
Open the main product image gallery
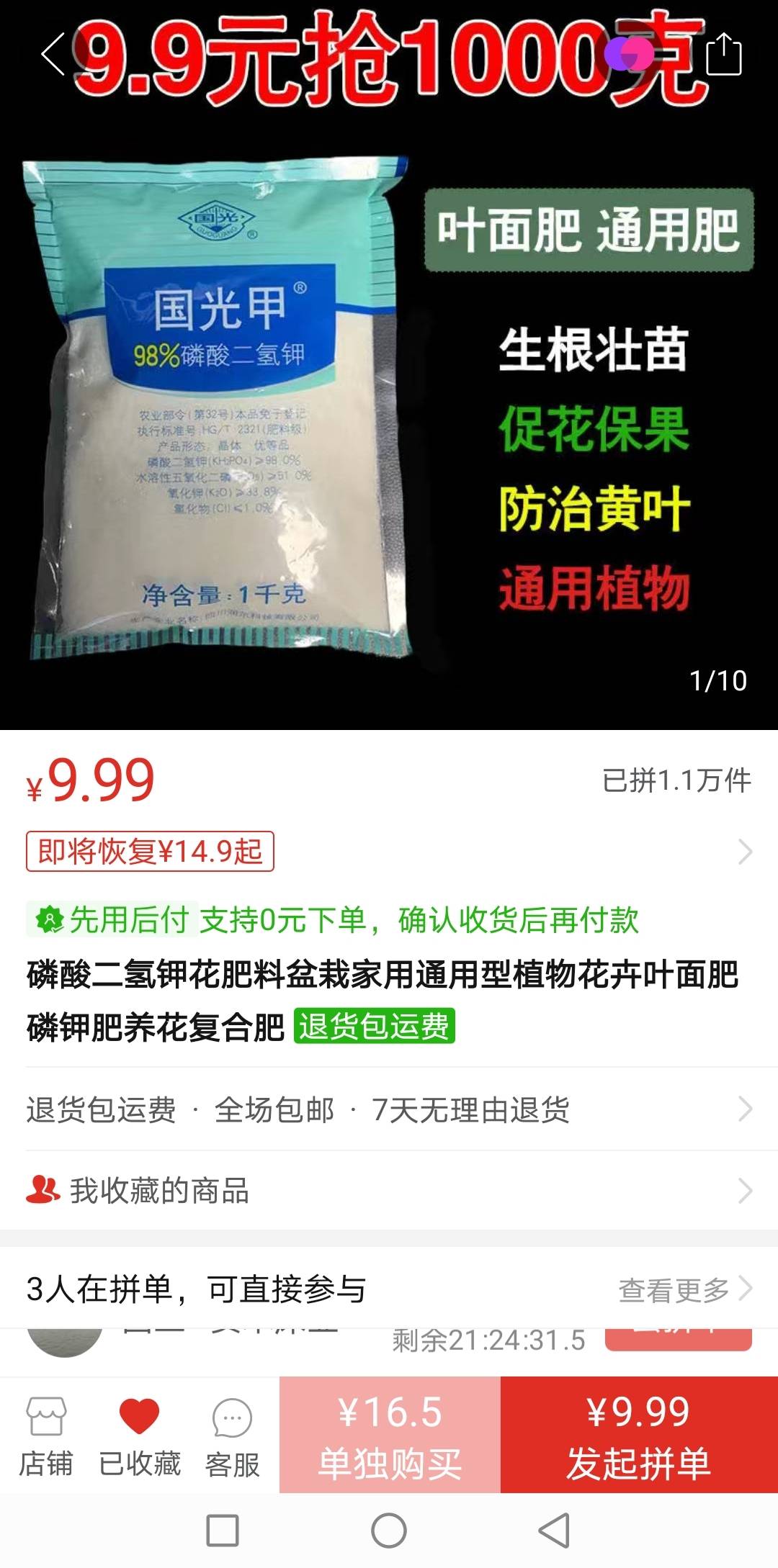[389, 403]
